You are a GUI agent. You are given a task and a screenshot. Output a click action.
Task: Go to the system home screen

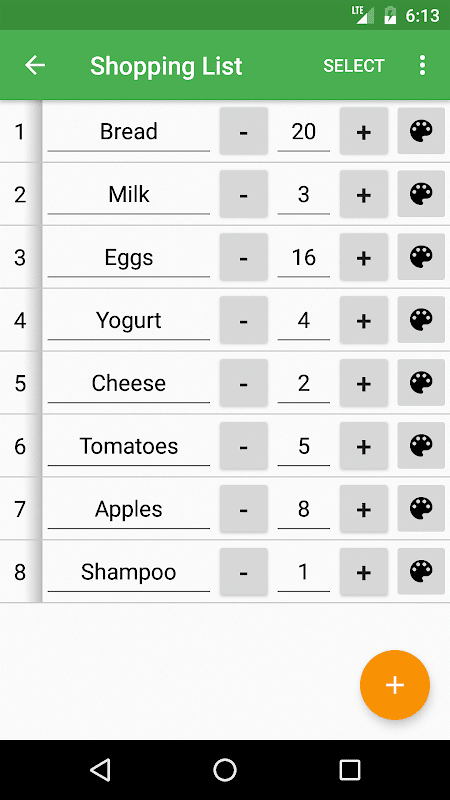225,770
